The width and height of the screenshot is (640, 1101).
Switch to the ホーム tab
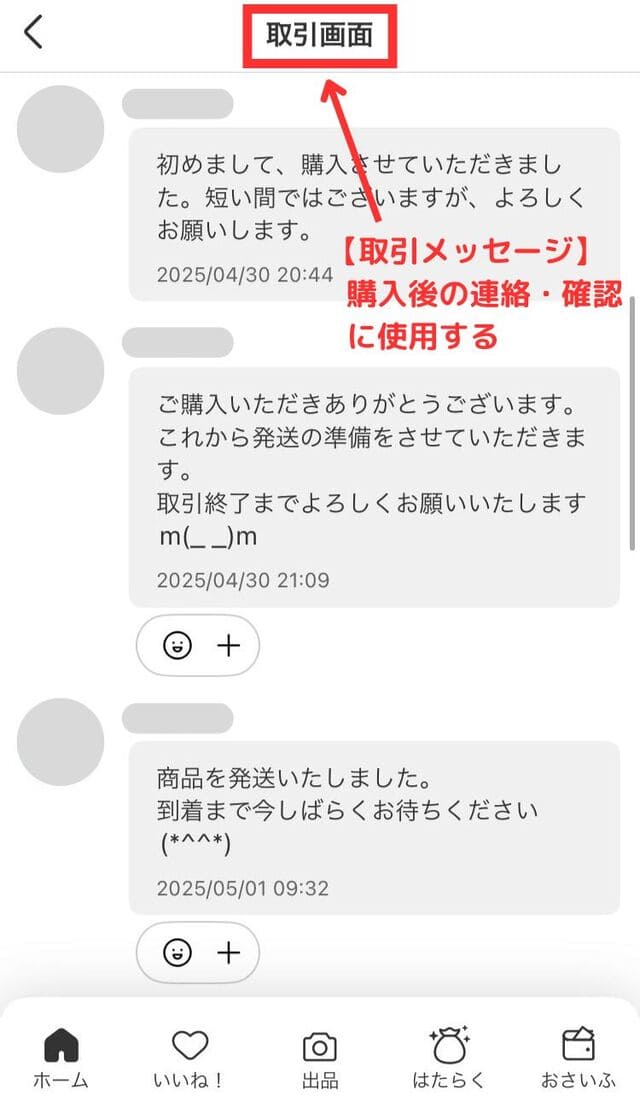pos(61,1058)
